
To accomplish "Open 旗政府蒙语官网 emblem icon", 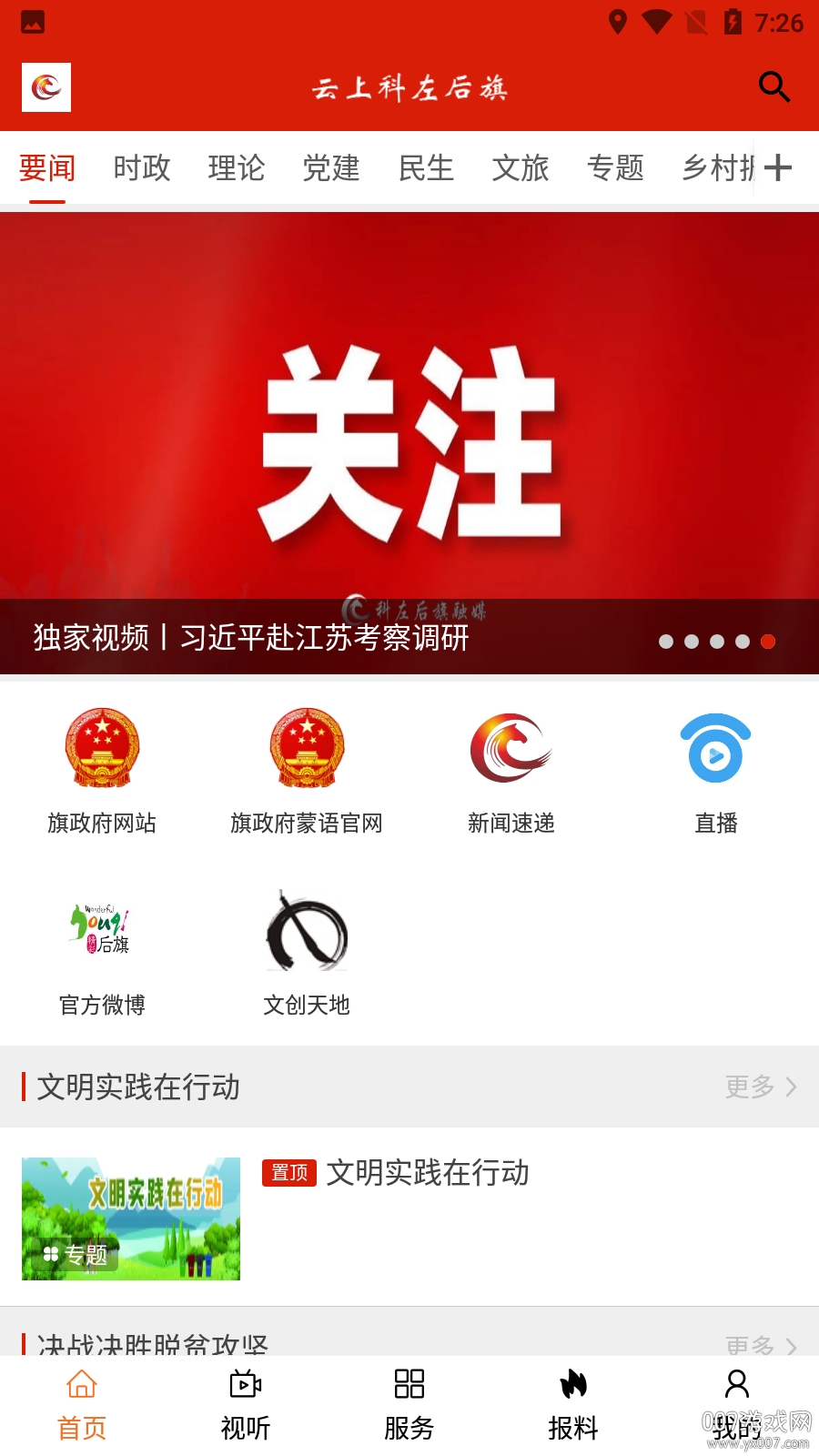I will point(306,748).
